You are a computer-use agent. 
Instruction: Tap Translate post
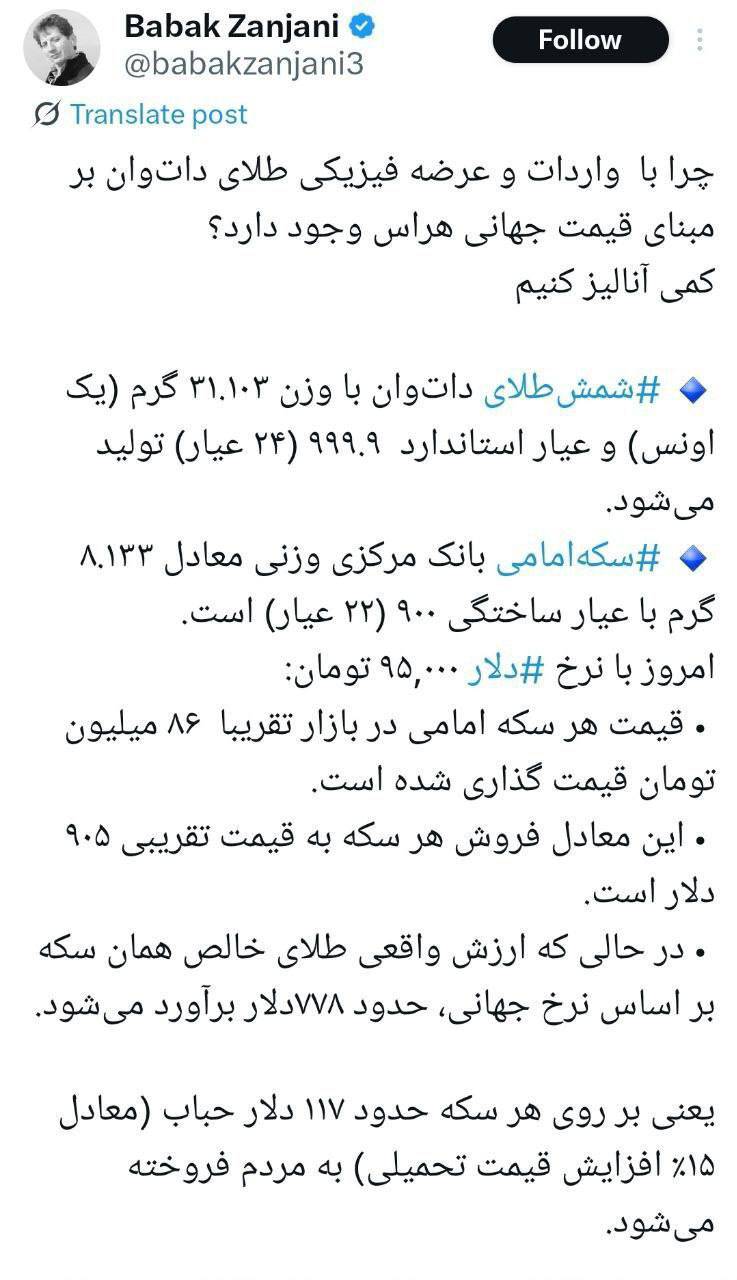pyautogui.click(x=157, y=114)
